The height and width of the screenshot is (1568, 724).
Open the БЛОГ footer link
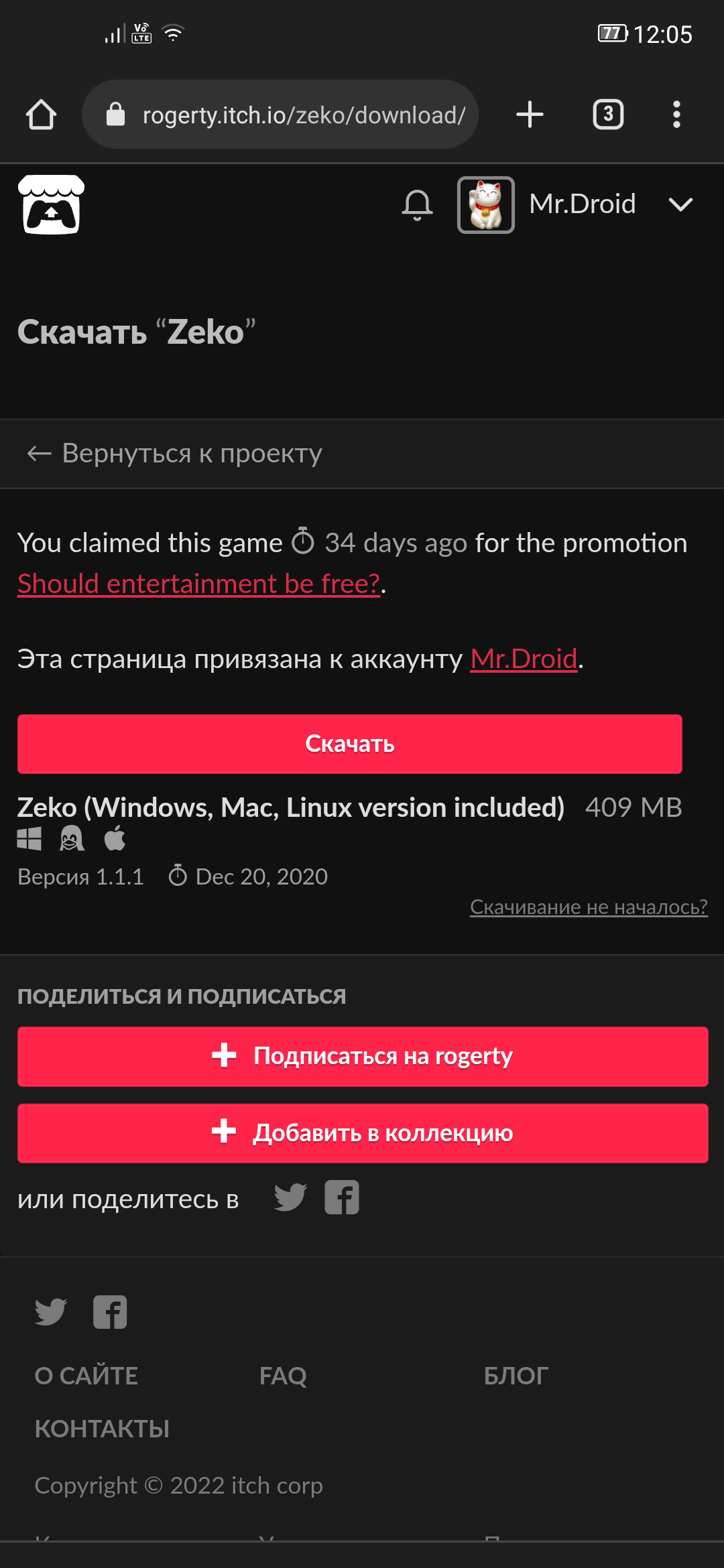tap(516, 1376)
